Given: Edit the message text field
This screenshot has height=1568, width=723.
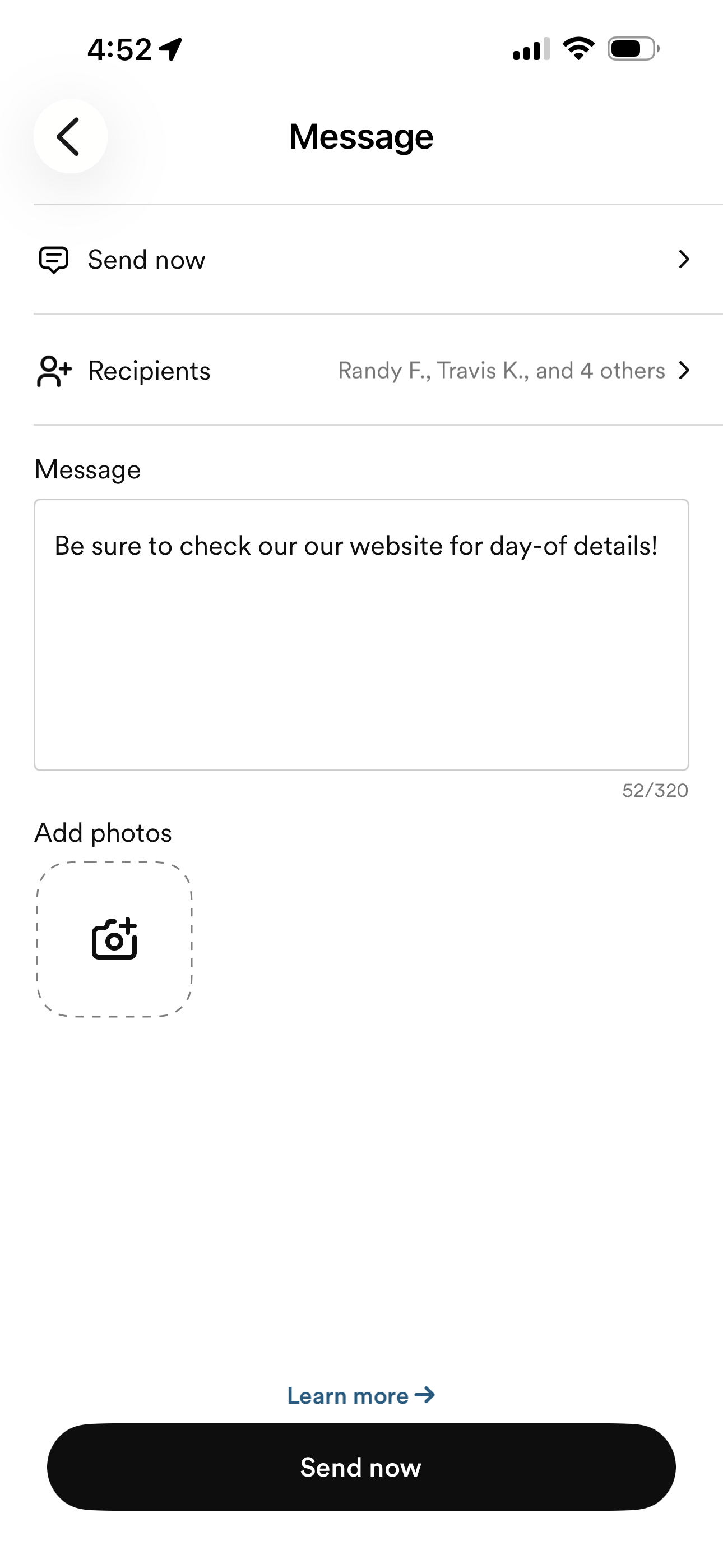Looking at the screenshot, I should click(x=361, y=634).
